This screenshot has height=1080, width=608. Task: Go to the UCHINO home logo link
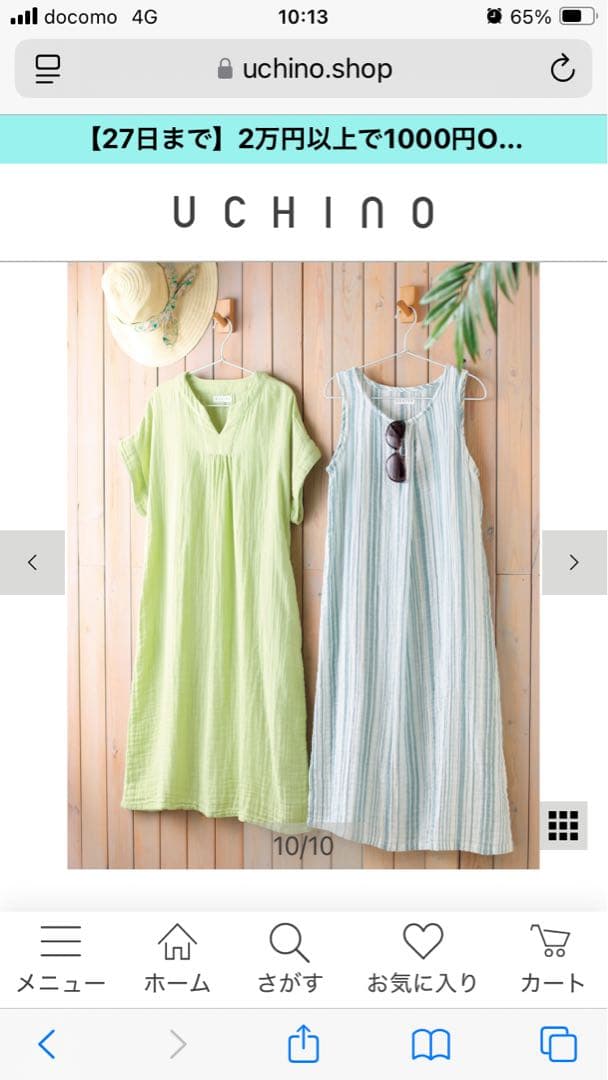click(x=304, y=212)
